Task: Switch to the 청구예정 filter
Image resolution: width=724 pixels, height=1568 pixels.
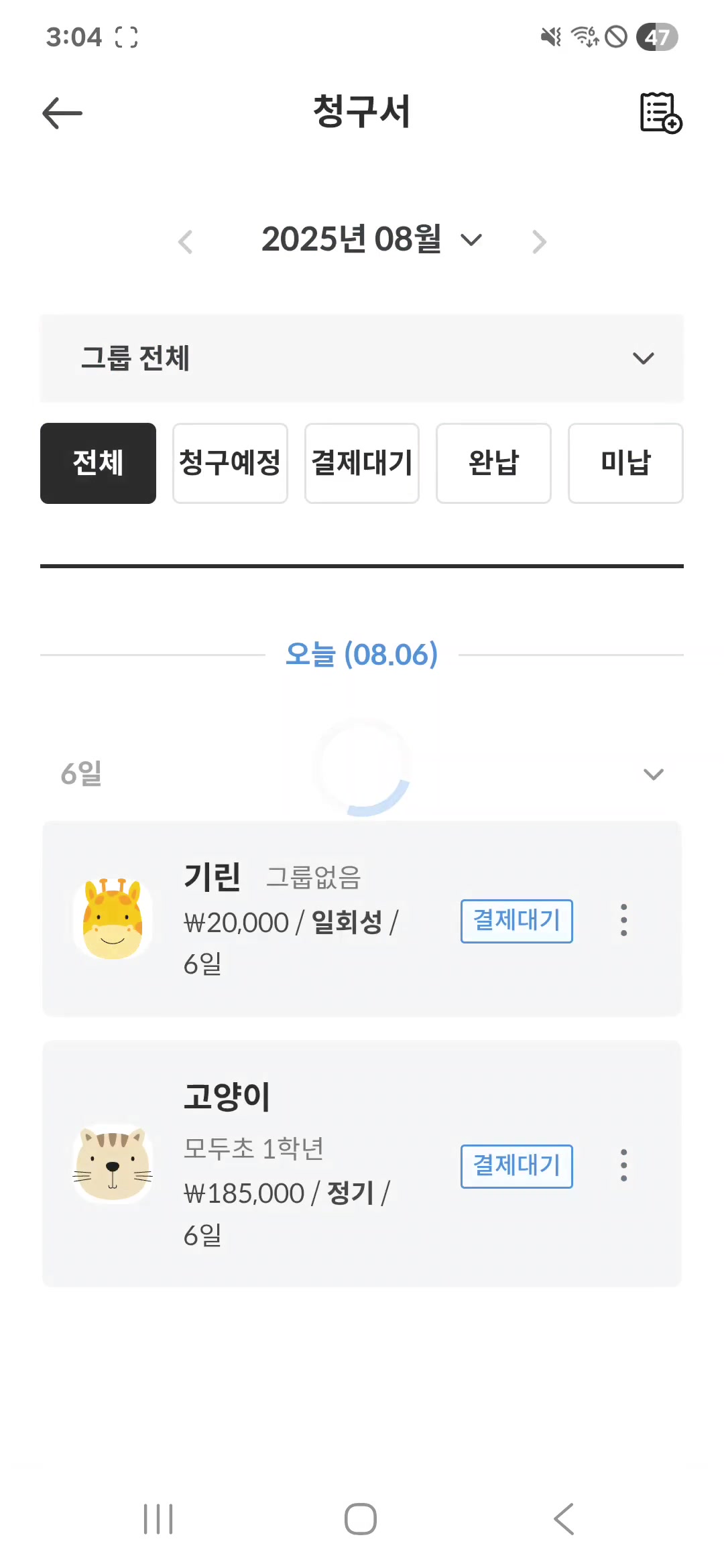Action: [230, 463]
